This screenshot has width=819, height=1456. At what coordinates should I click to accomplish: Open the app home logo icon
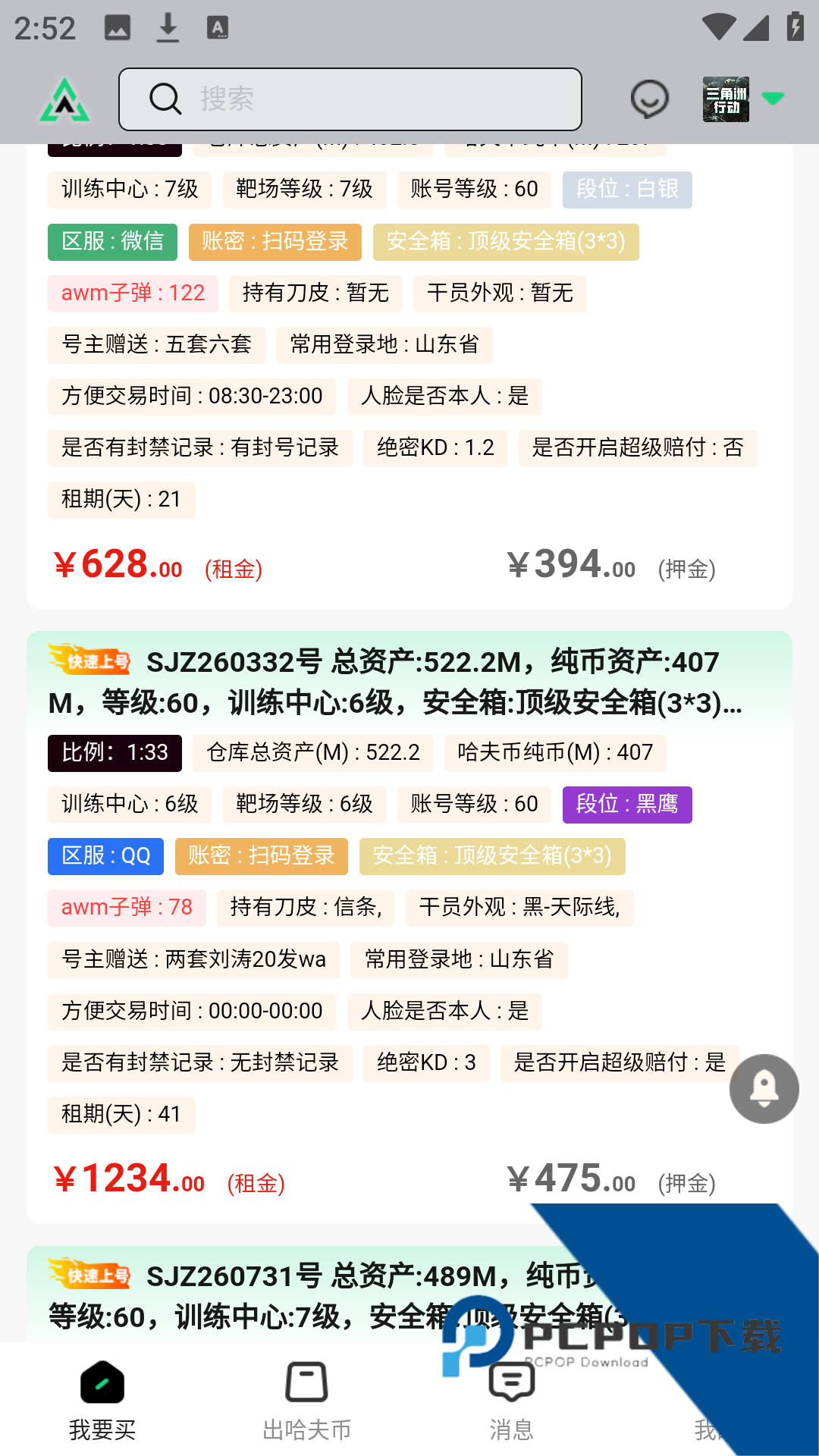tap(65, 99)
